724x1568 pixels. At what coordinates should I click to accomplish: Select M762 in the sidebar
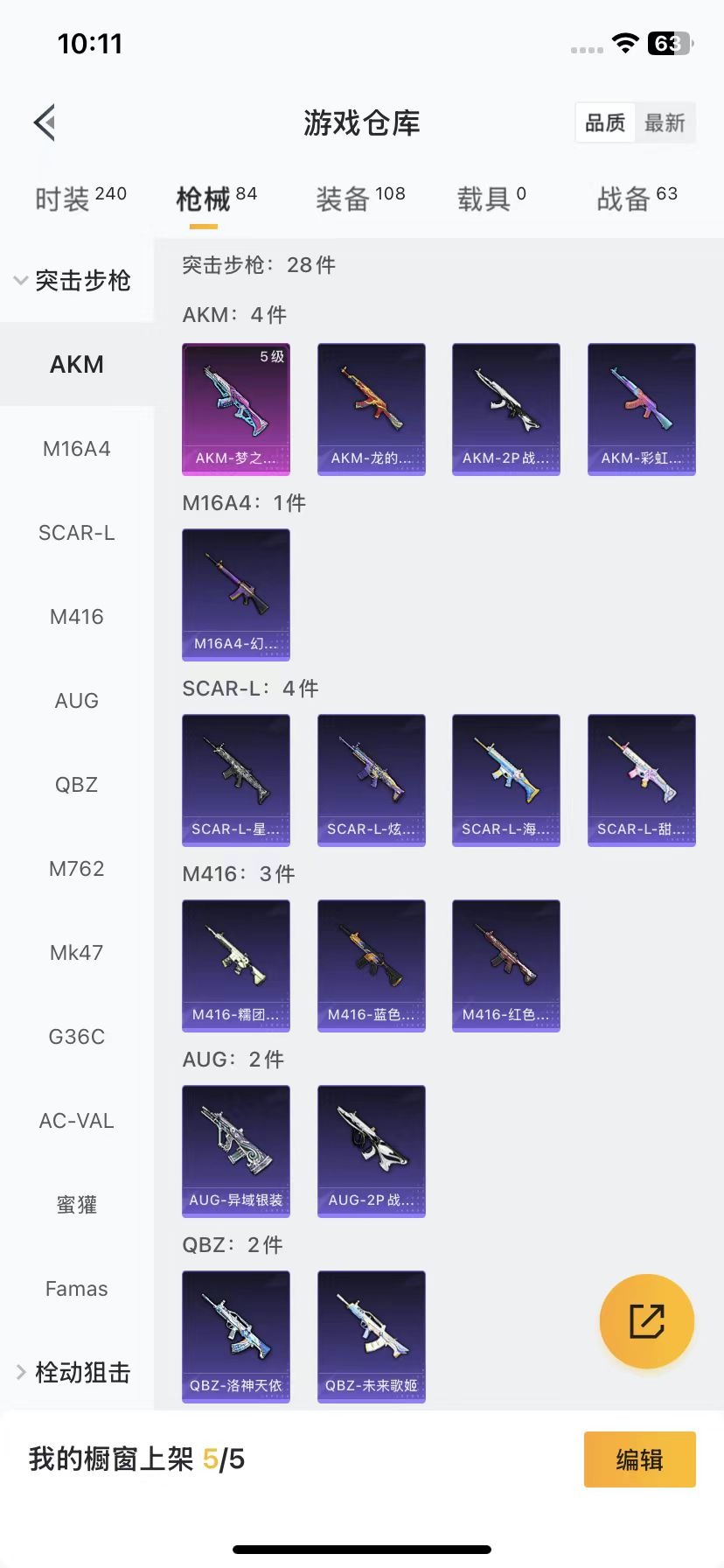click(77, 869)
